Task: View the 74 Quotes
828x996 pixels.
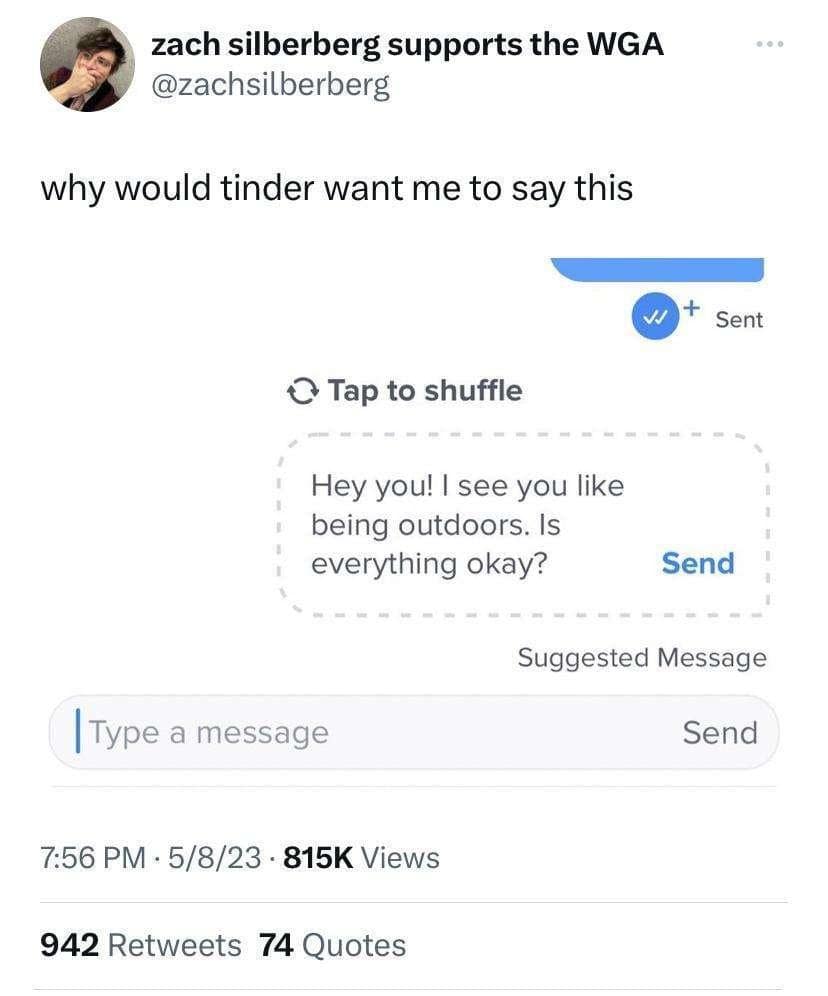Action: pos(332,945)
